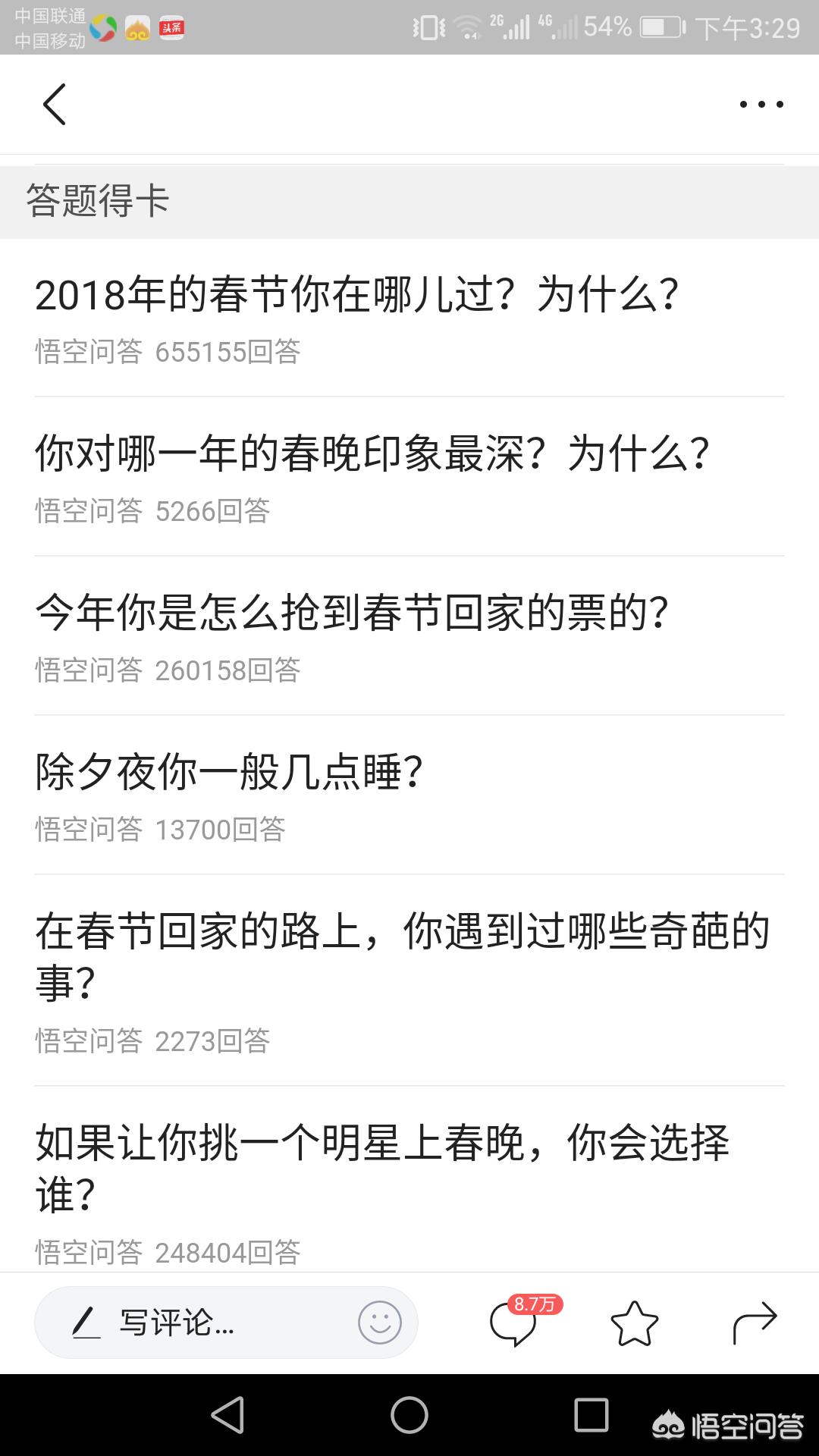
Task: Tap the system back button
Action: click(x=227, y=1415)
